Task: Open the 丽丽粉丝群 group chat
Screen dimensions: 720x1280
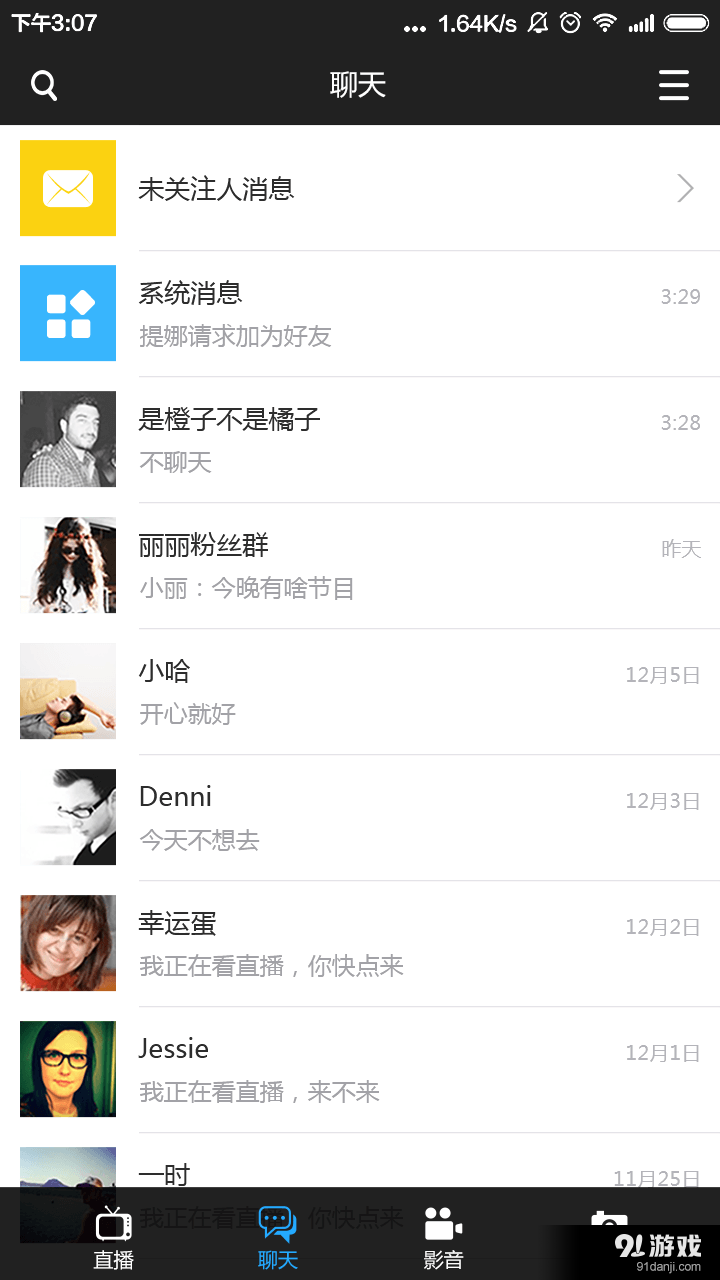Action: point(360,565)
